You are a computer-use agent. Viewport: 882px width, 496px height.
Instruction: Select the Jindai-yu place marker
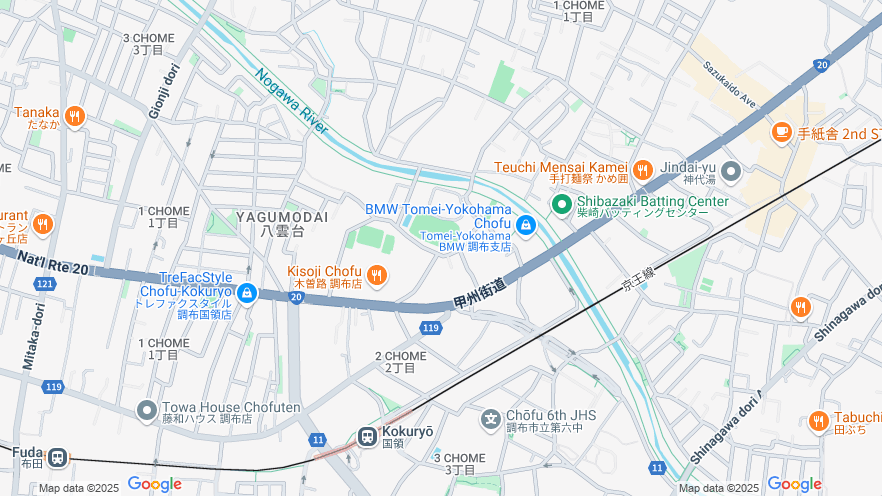[731, 172]
